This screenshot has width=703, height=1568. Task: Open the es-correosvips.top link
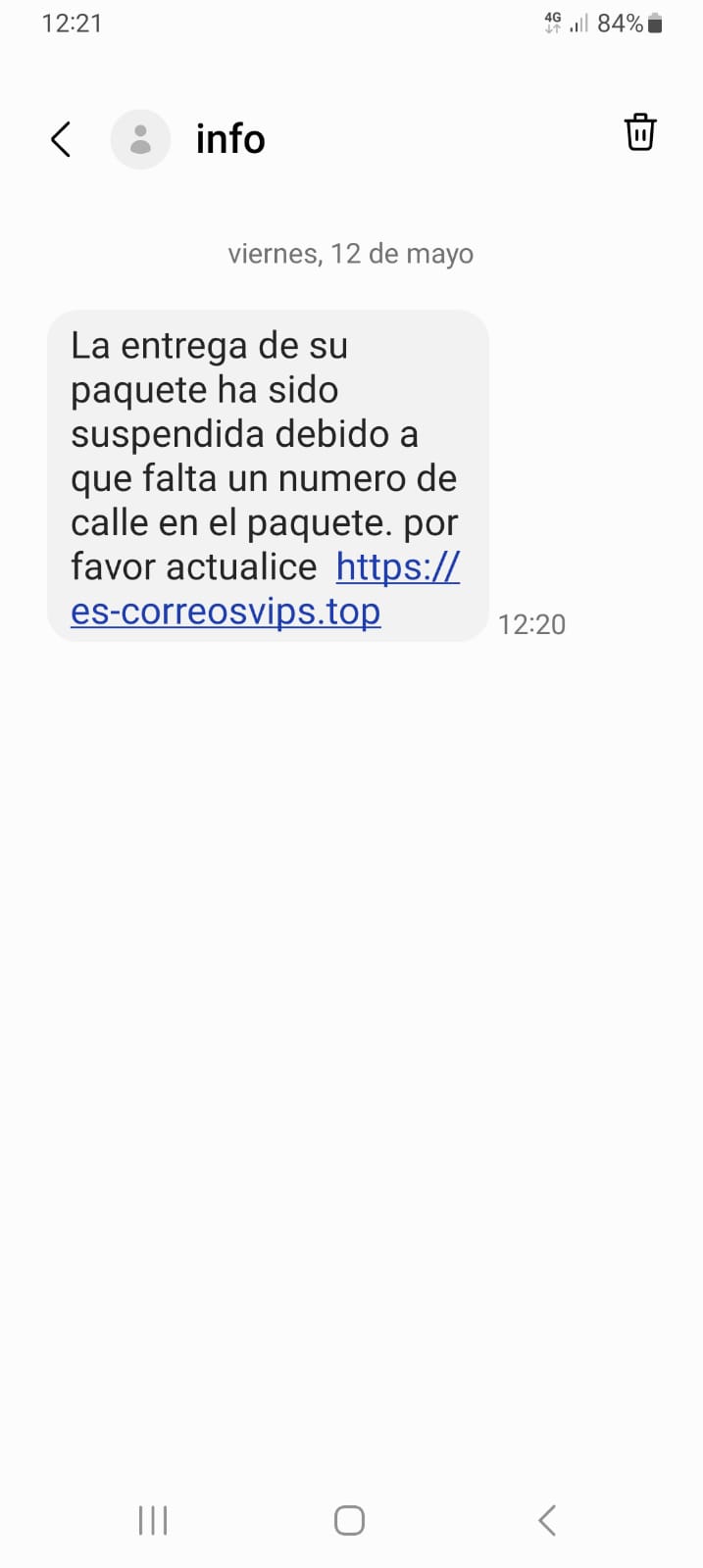[x=226, y=612]
